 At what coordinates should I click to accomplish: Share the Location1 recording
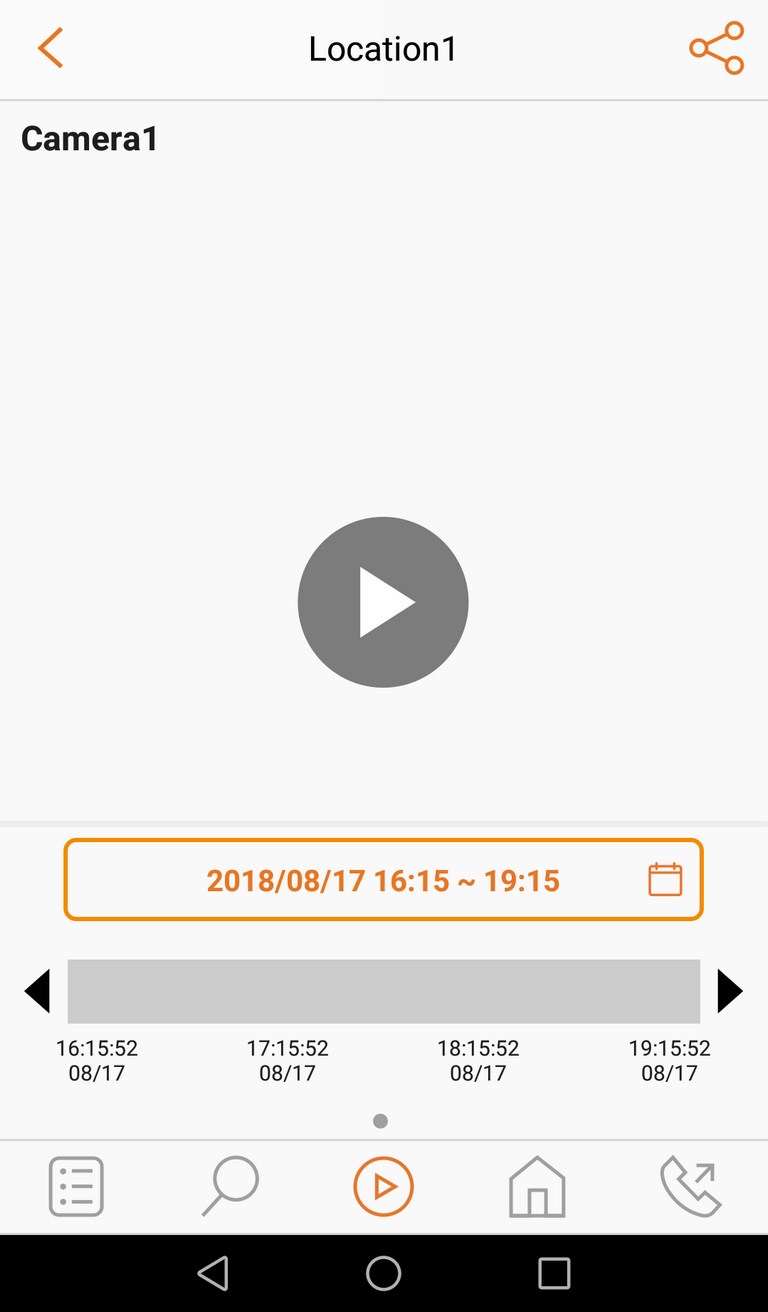(x=717, y=48)
